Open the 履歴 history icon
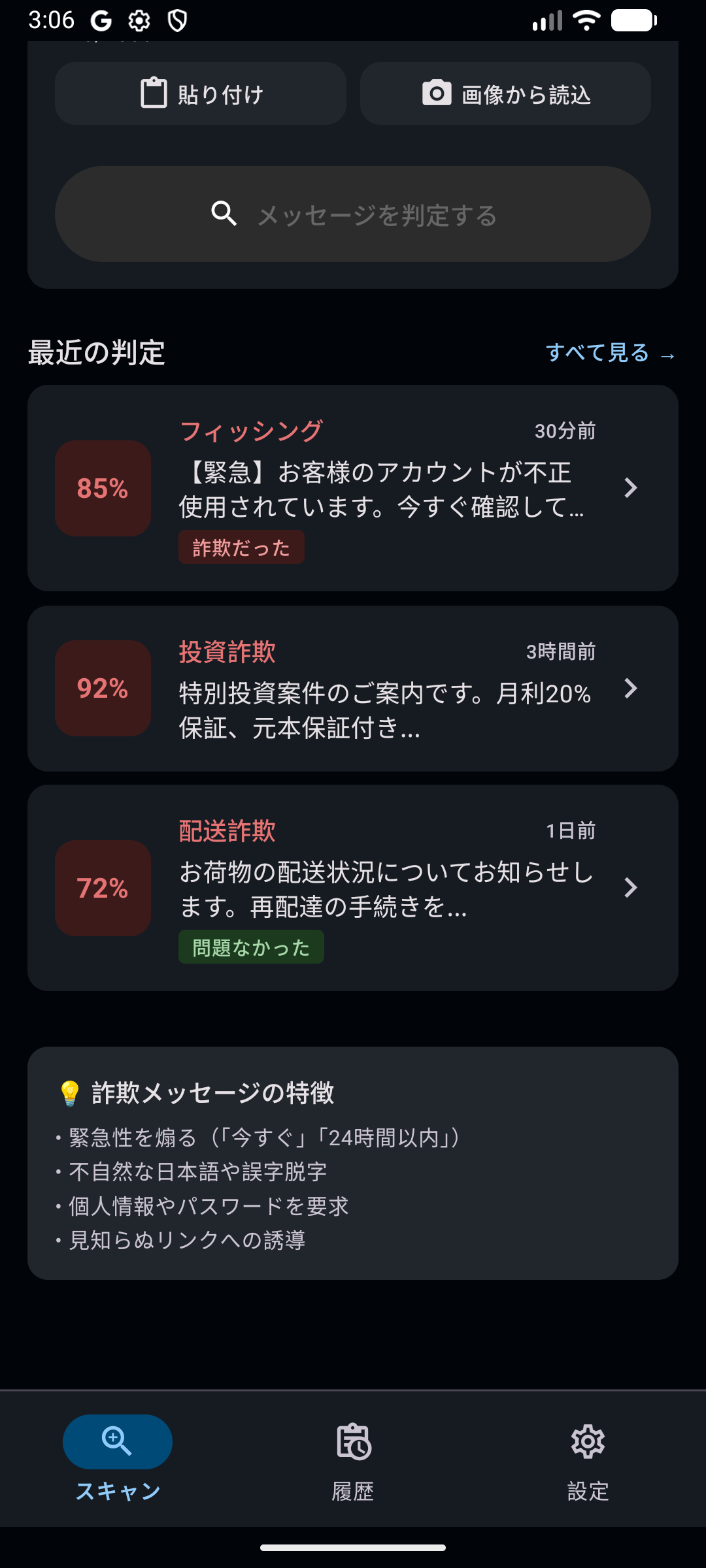This screenshot has width=706, height=1568. coord(353,1441)
